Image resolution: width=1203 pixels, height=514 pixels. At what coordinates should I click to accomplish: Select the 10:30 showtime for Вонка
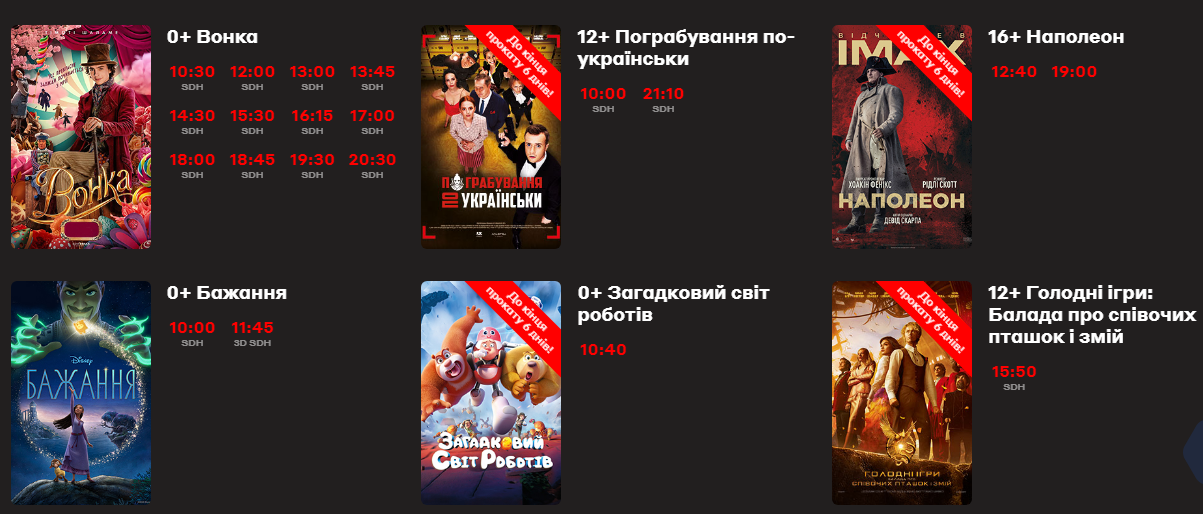192,72
